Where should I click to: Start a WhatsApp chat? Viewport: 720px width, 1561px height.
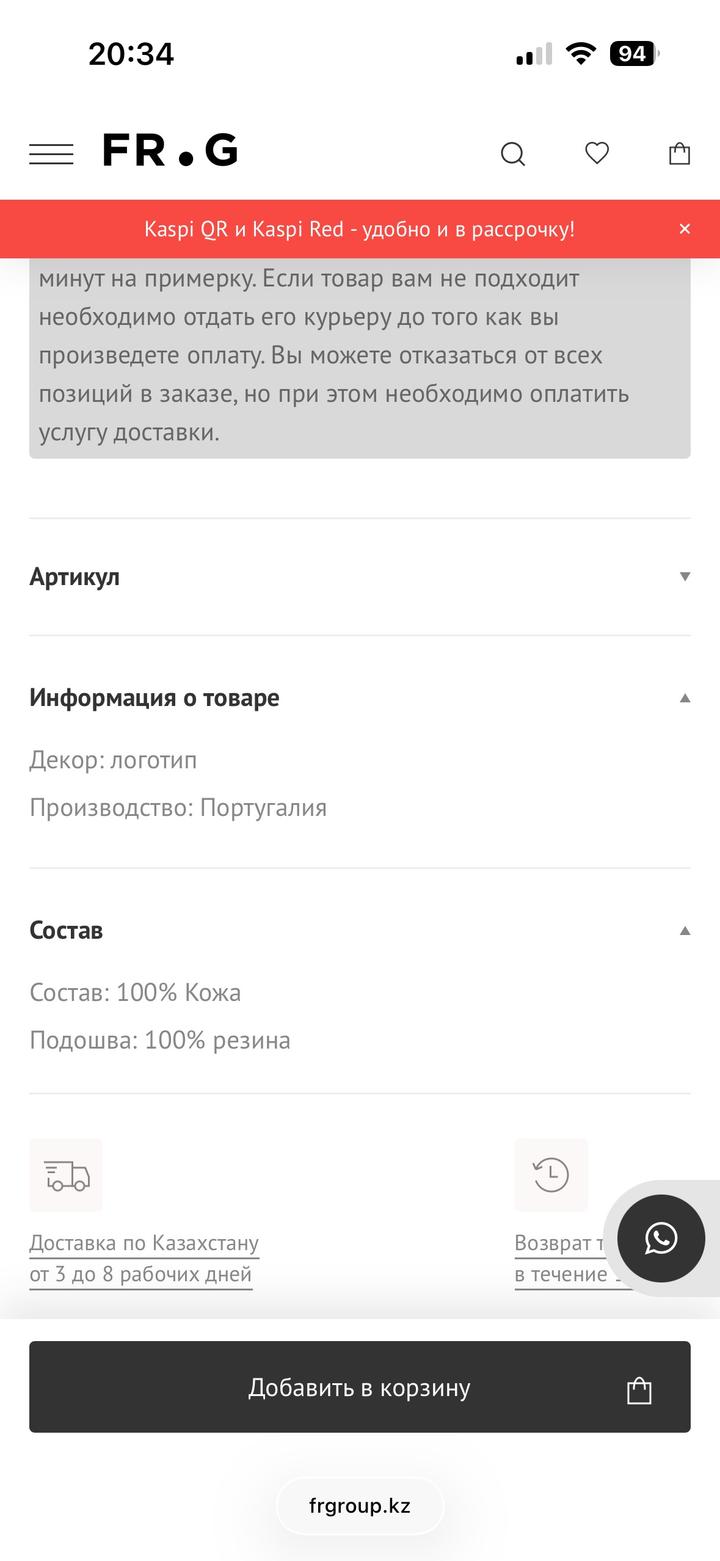coord(661,1238)
